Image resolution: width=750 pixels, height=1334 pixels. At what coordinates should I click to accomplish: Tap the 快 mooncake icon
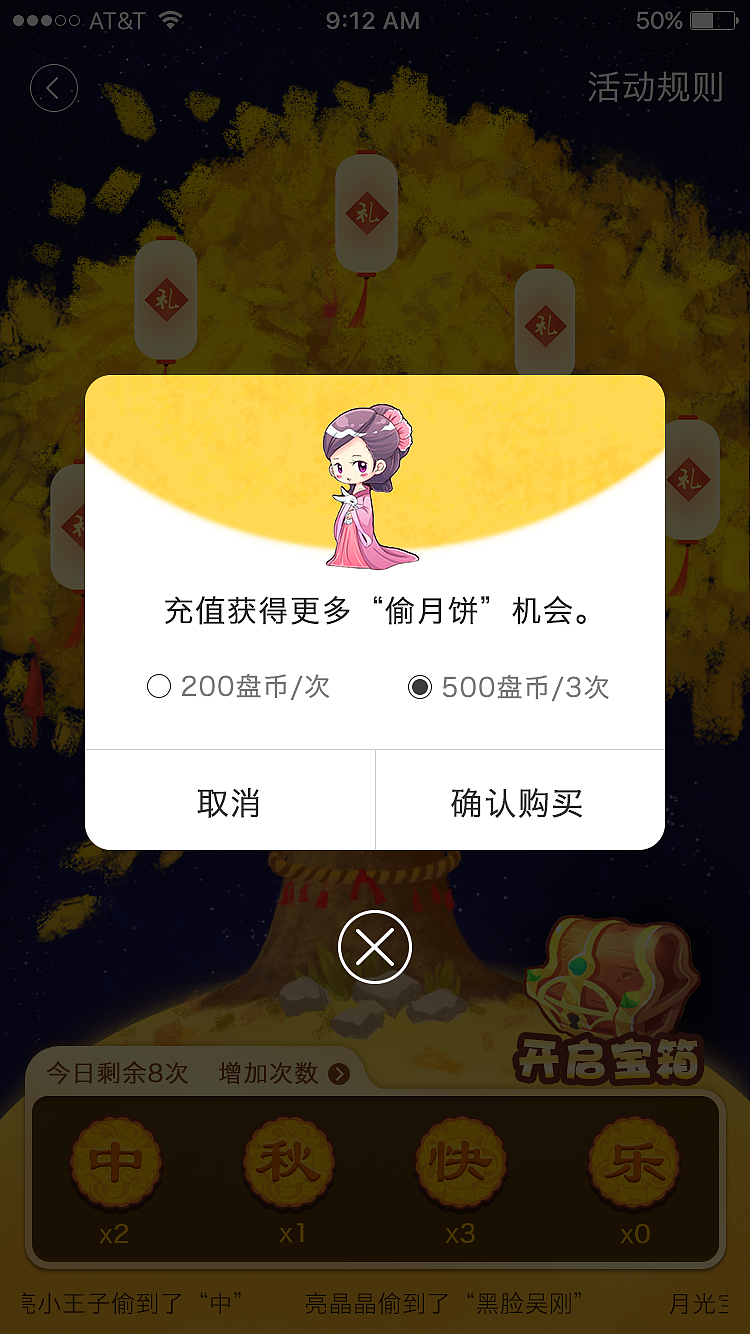(x=461, y=1163)
